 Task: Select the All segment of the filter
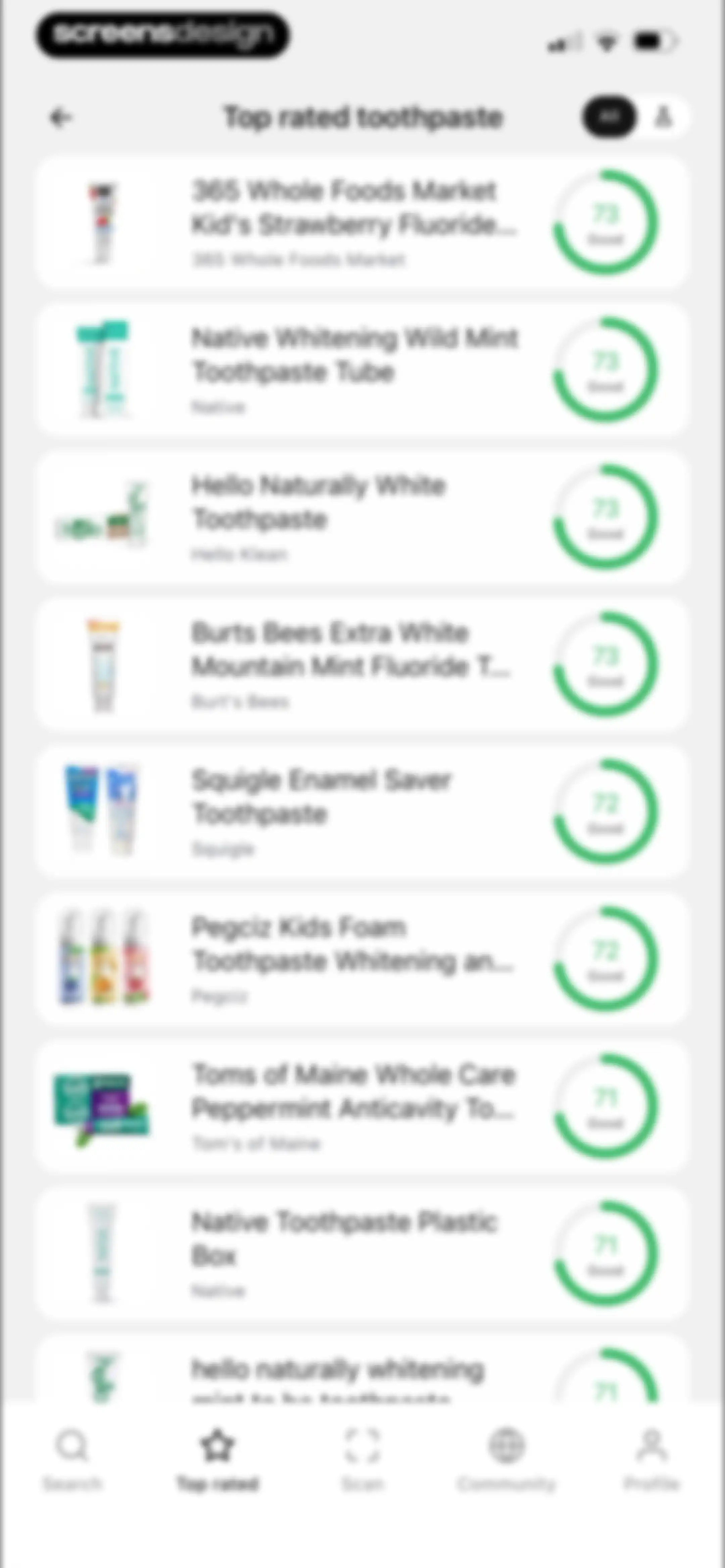609,116
